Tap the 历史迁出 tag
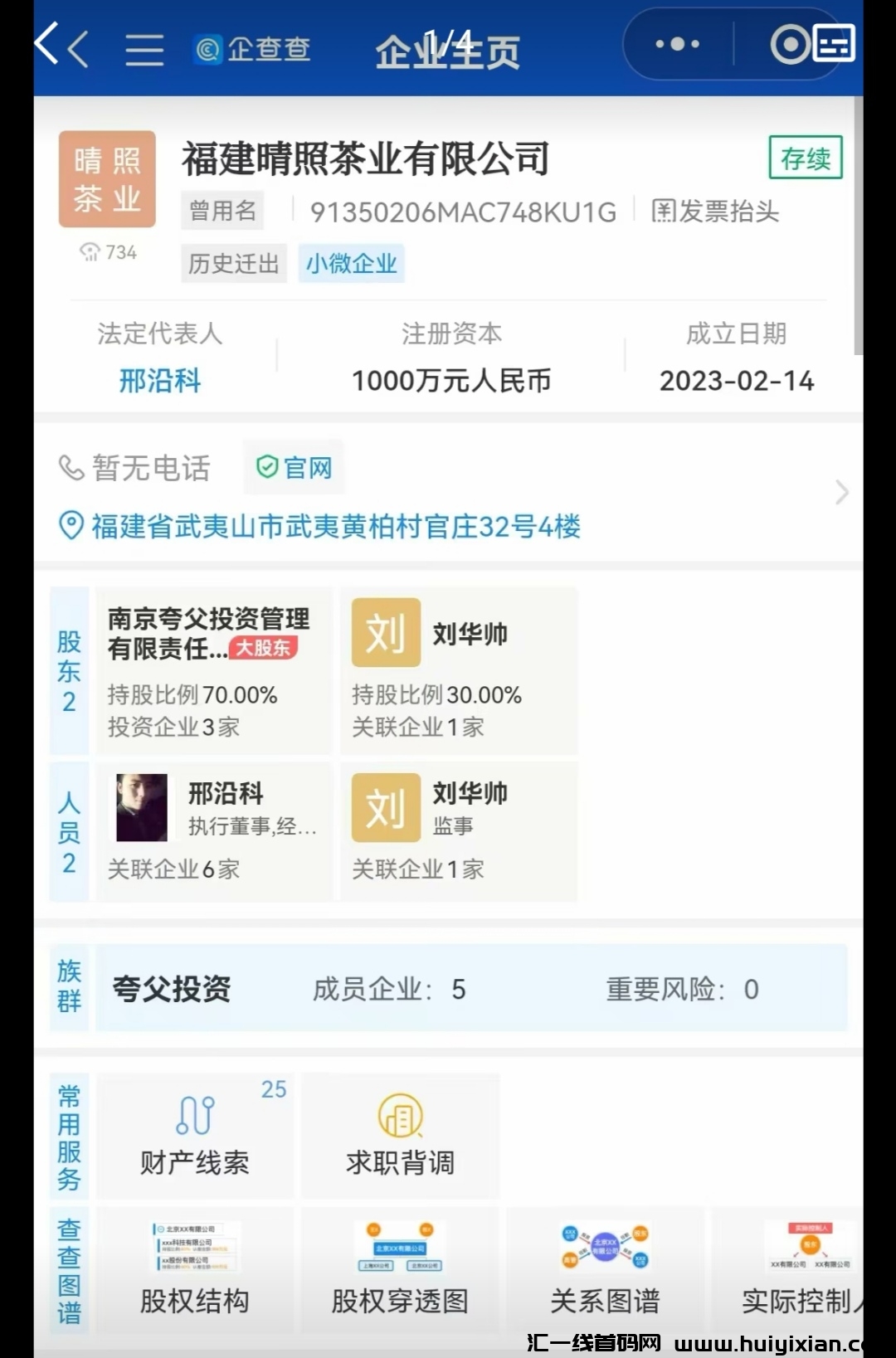The image size is (896, 1358). pyautogui.click(x=233, y=263)
